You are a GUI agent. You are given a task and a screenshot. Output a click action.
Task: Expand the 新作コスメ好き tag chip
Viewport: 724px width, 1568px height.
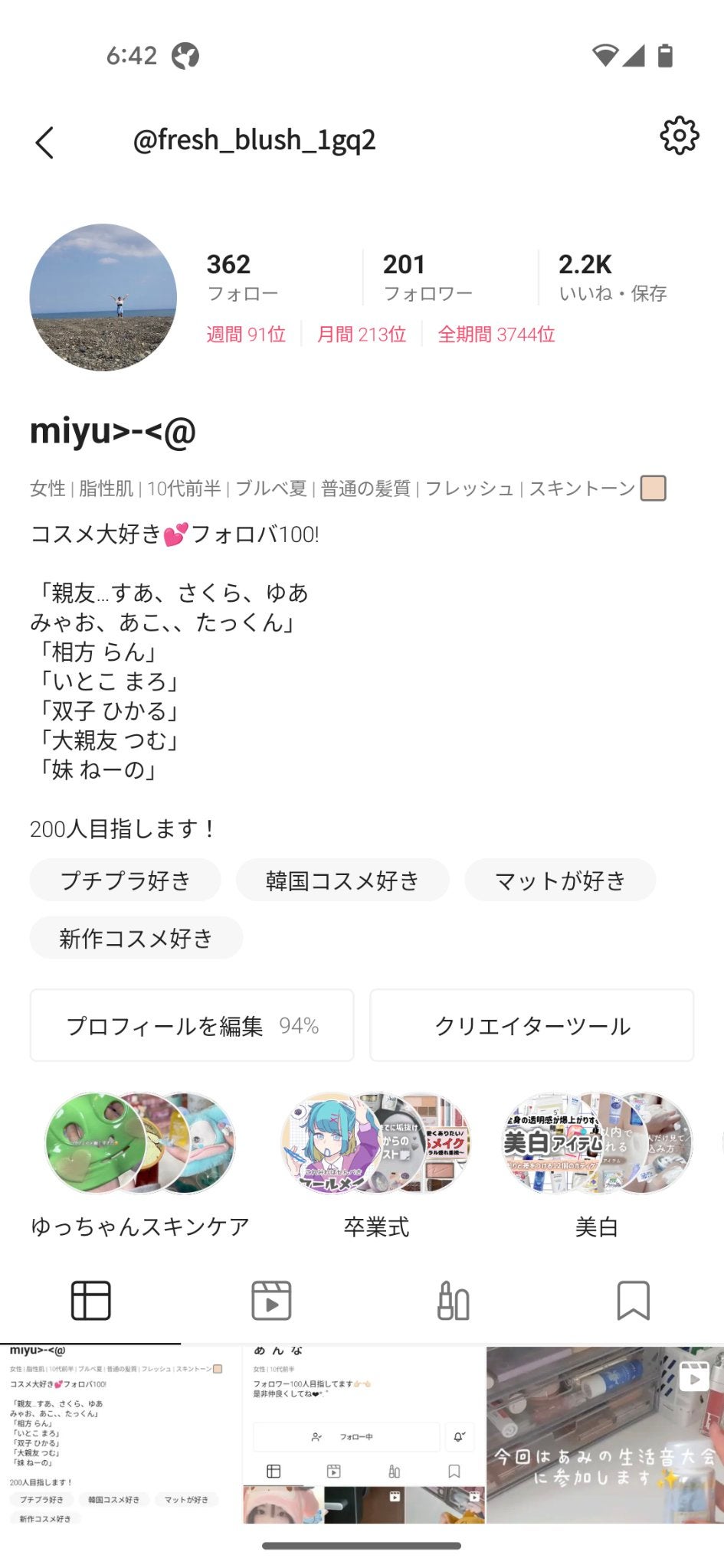136,937
